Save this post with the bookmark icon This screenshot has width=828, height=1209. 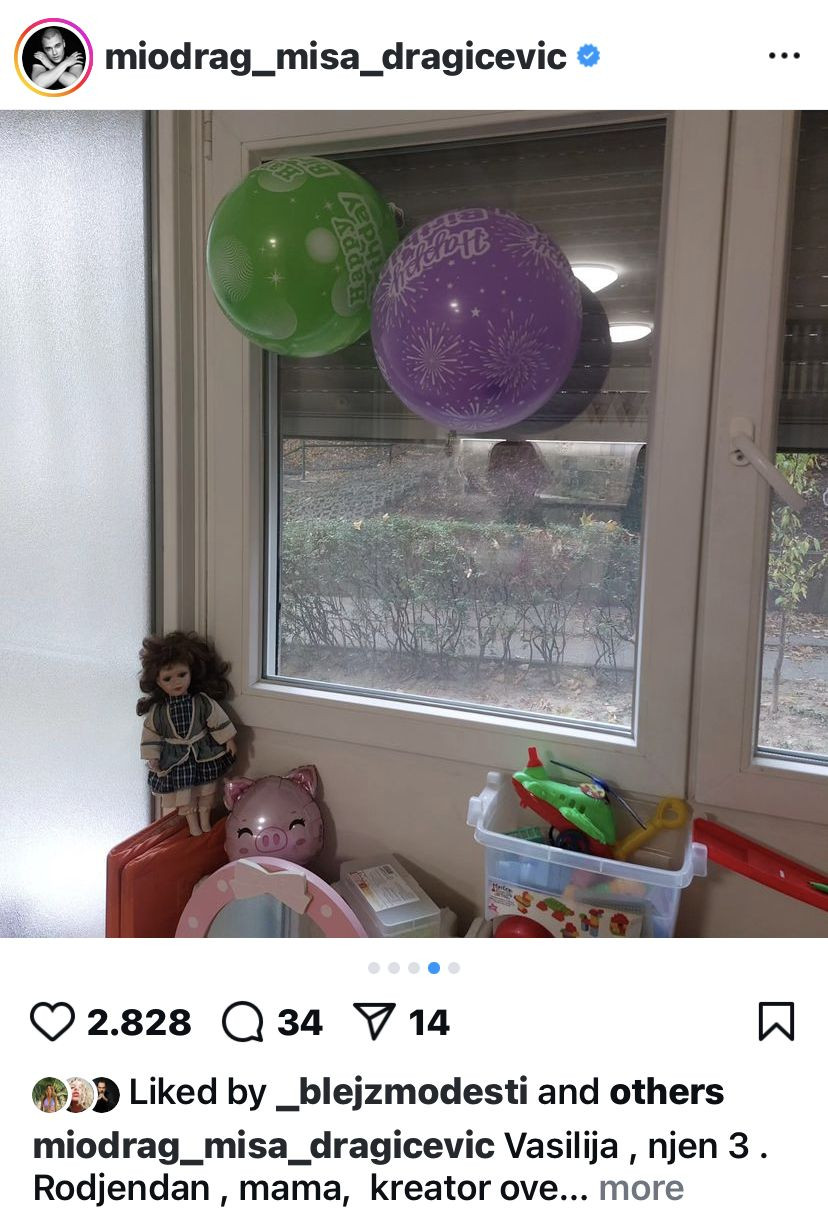coord(776,1022)
